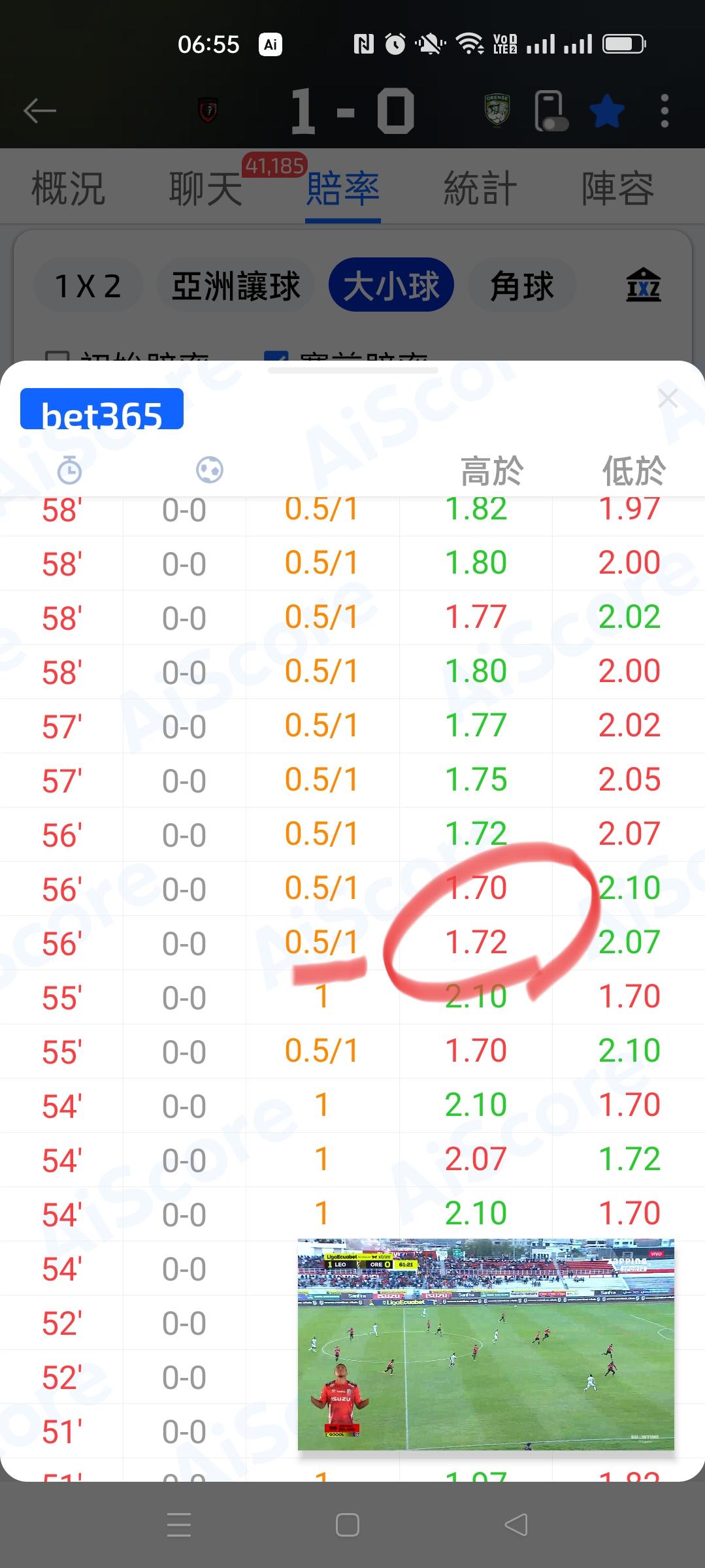Toggle the phone notification icon in header
Screen dimensions: 705x1568
point(551,110)
